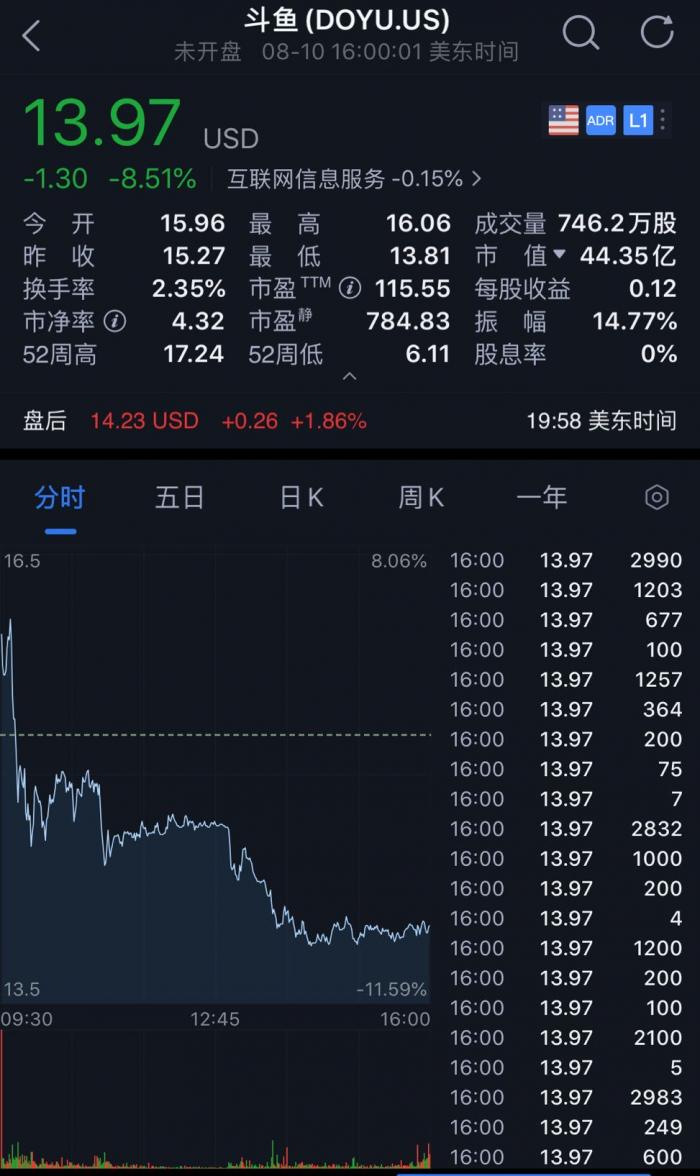Screen dimensions: 700x1176
Task: Switch to the 分时 chart tab
Action: pyautogui.click(x=60, y=497)
